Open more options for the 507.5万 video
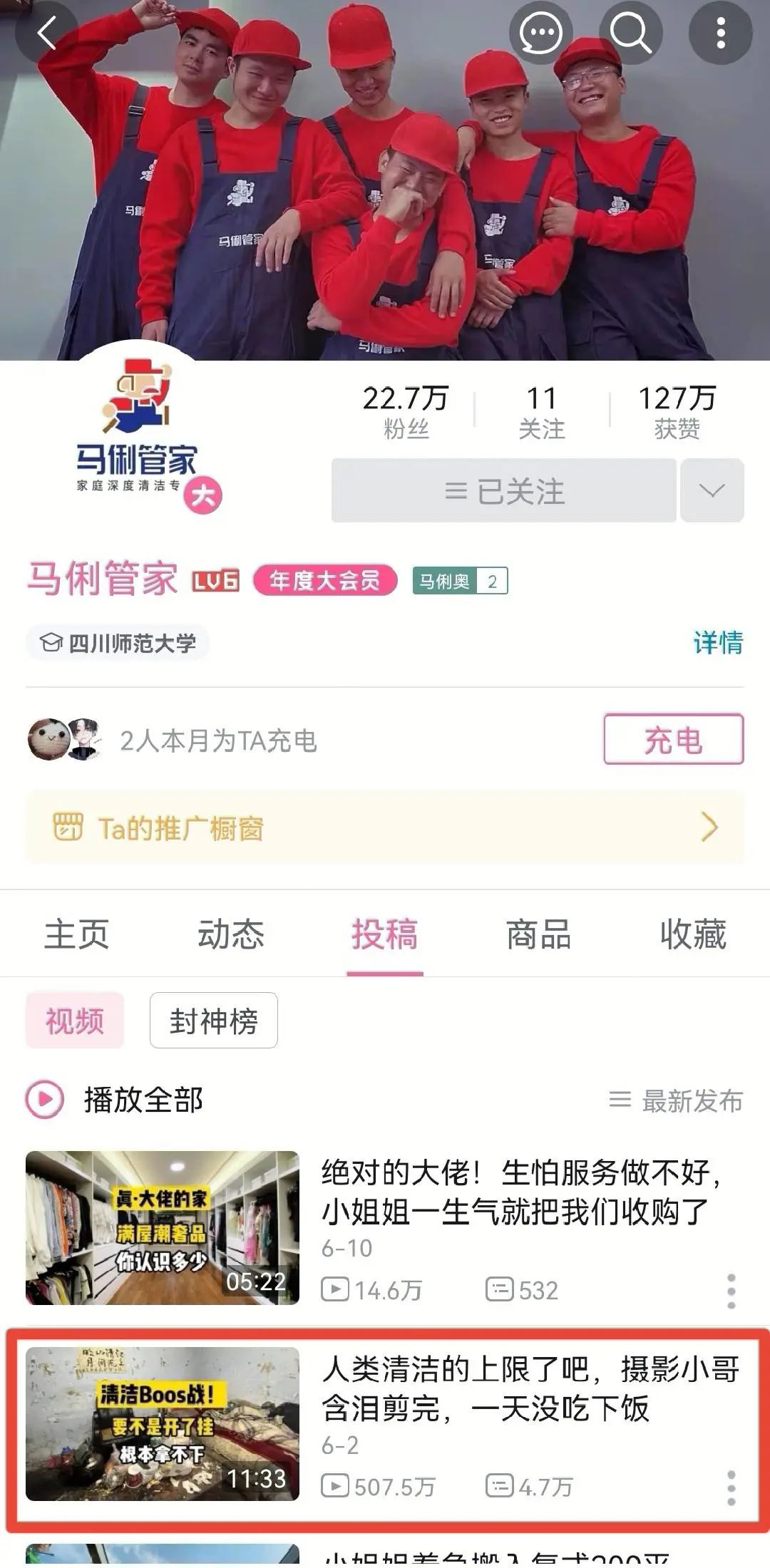 [x=731, y=1488]
